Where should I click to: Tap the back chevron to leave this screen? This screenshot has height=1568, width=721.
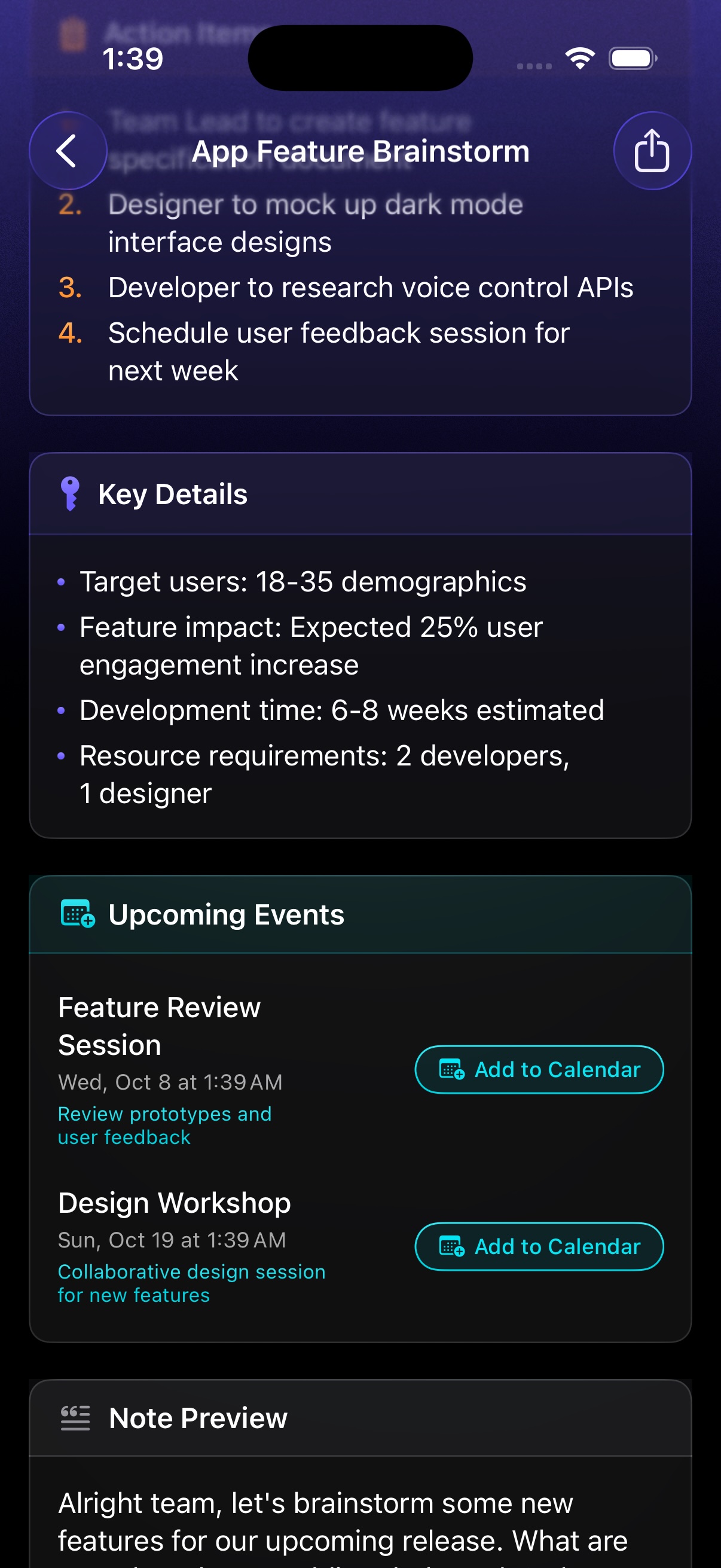click(68, 151)
